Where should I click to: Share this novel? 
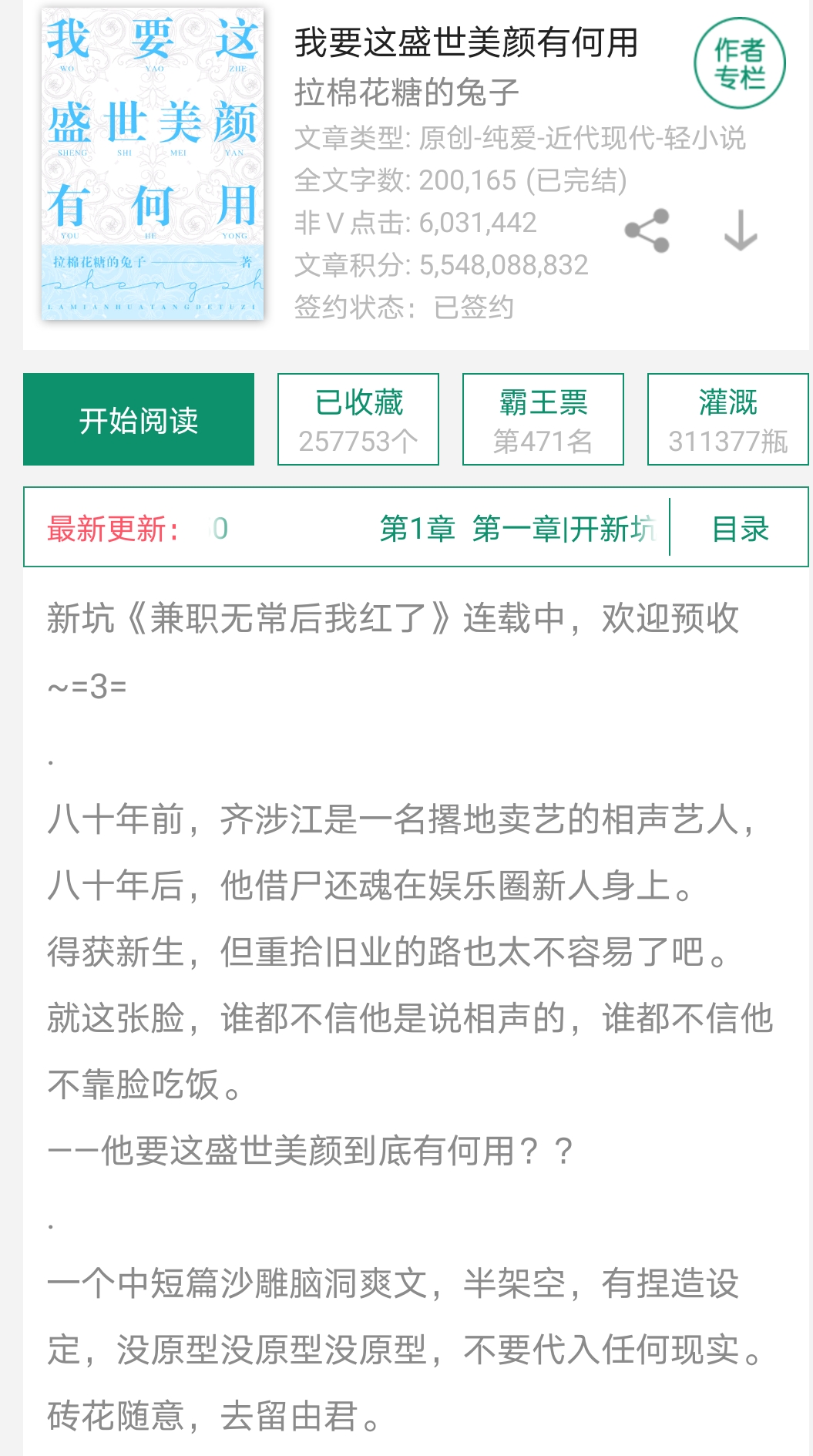647,230
